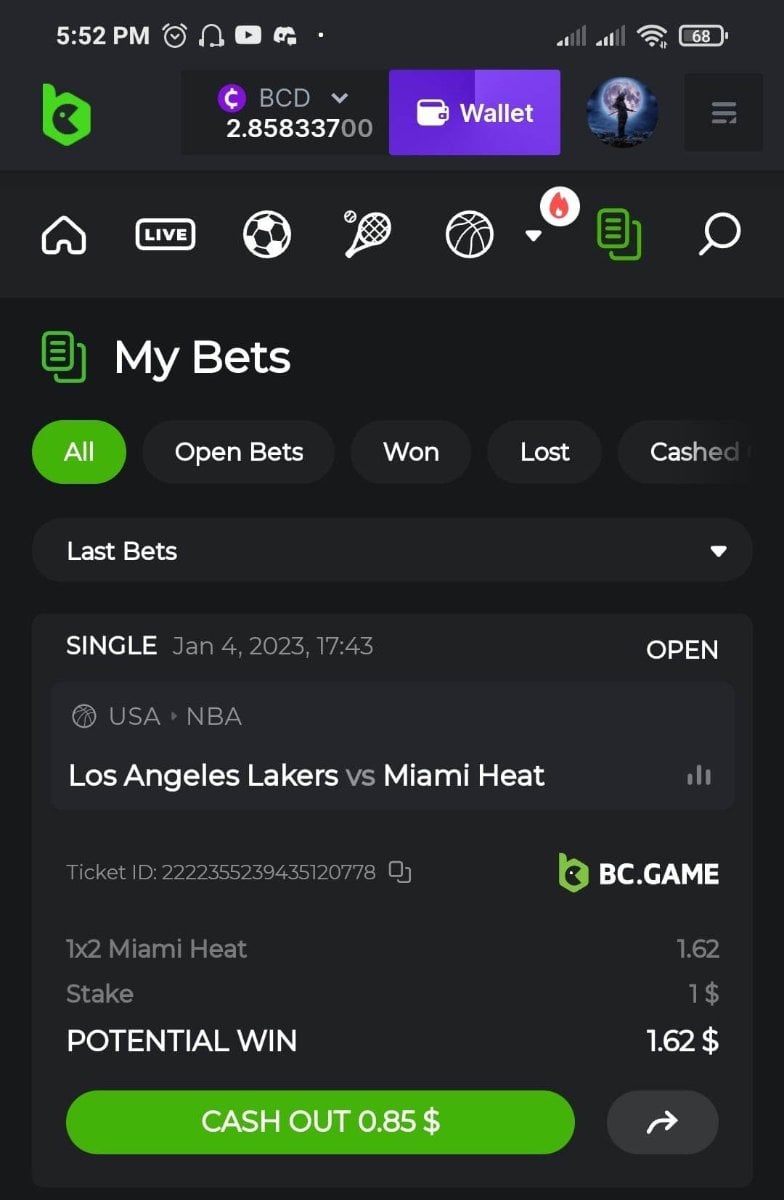Open the hamburger menu
This screenshot has width=784, height=1200.
point(723,113)
